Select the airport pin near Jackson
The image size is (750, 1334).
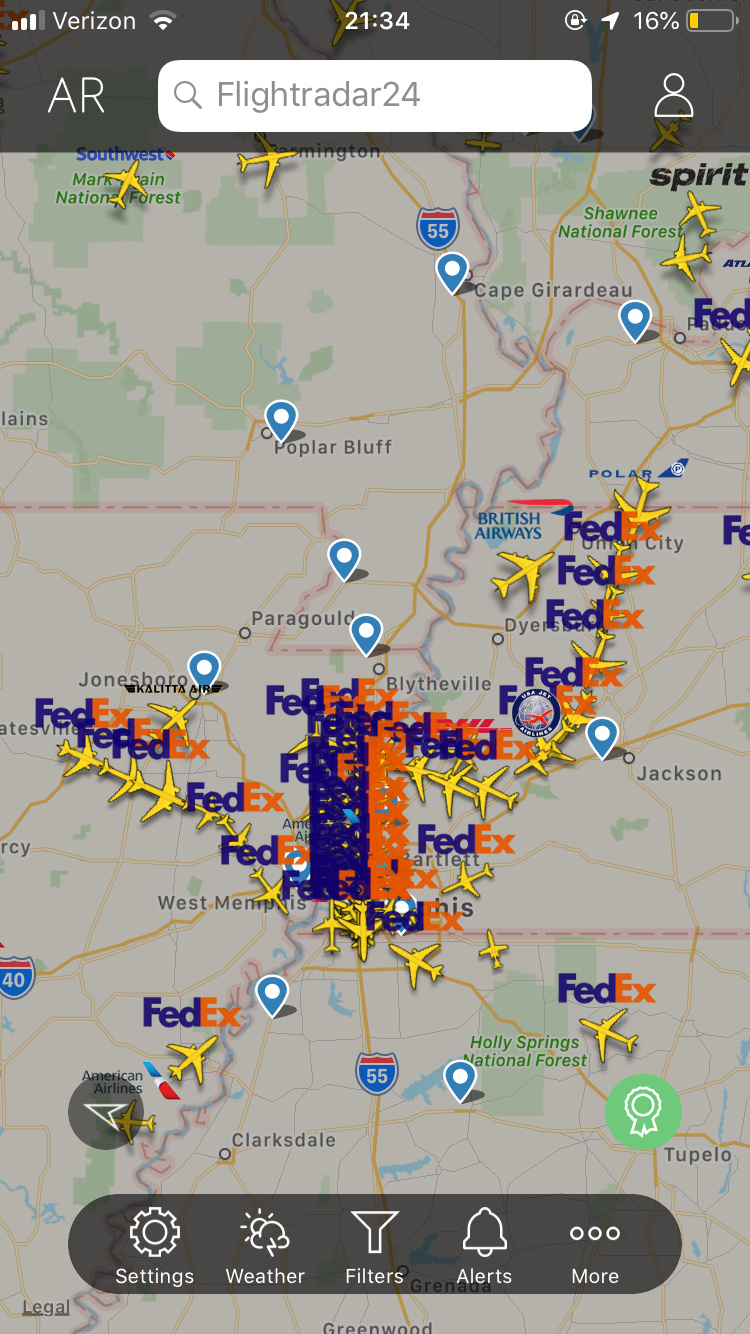601,735
